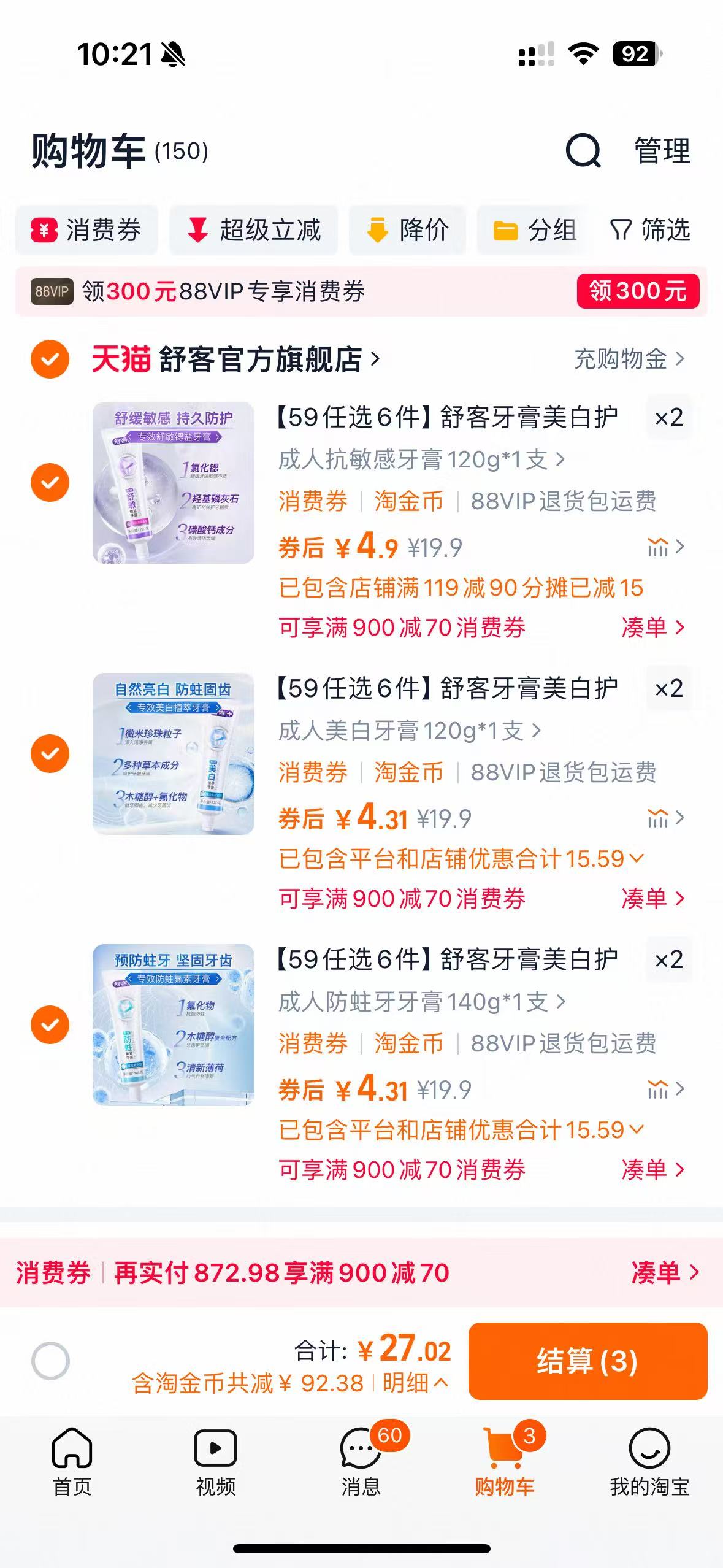Viewport: 723px width, 1568px height.
Task: Open the 降价 price-drop filter icon
Action: pyautogui.click(x=378, y=230)
